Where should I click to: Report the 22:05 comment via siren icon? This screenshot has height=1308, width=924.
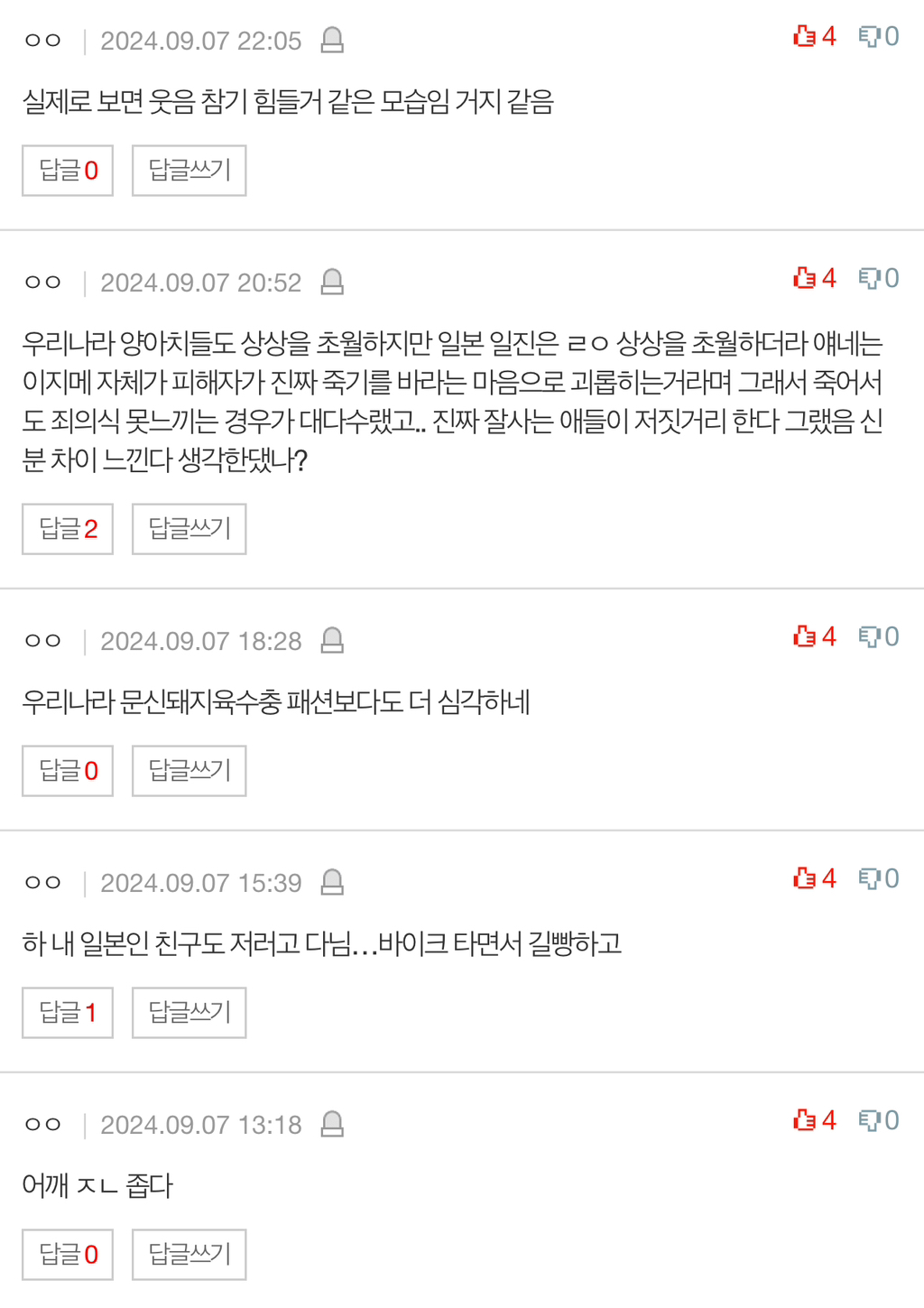[332, 41]
